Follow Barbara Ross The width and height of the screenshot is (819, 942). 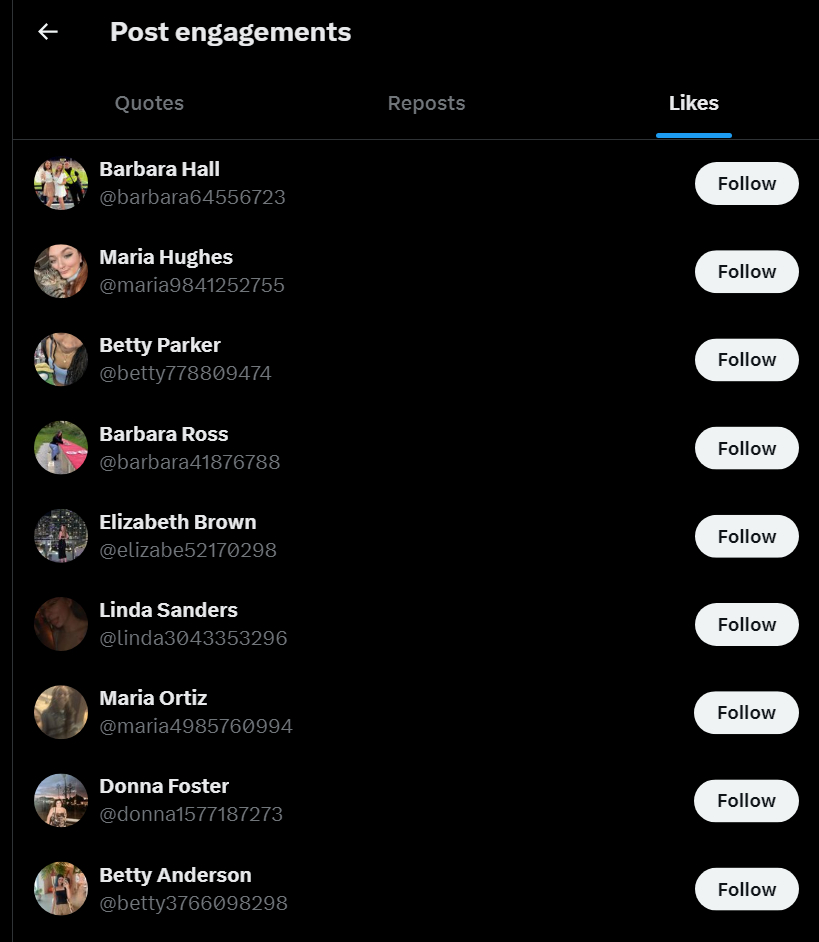tap(746, 448)
